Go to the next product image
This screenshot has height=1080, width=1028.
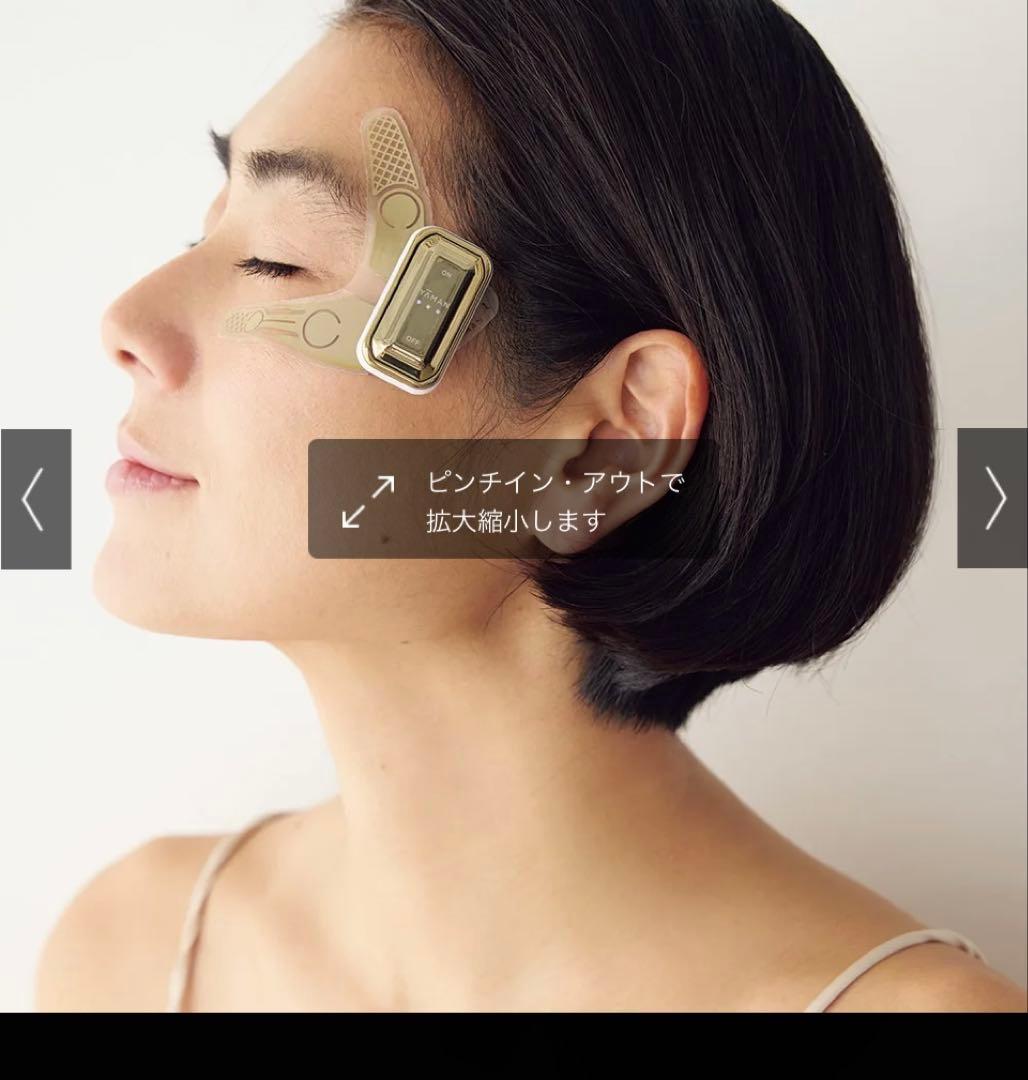(992, 498)
